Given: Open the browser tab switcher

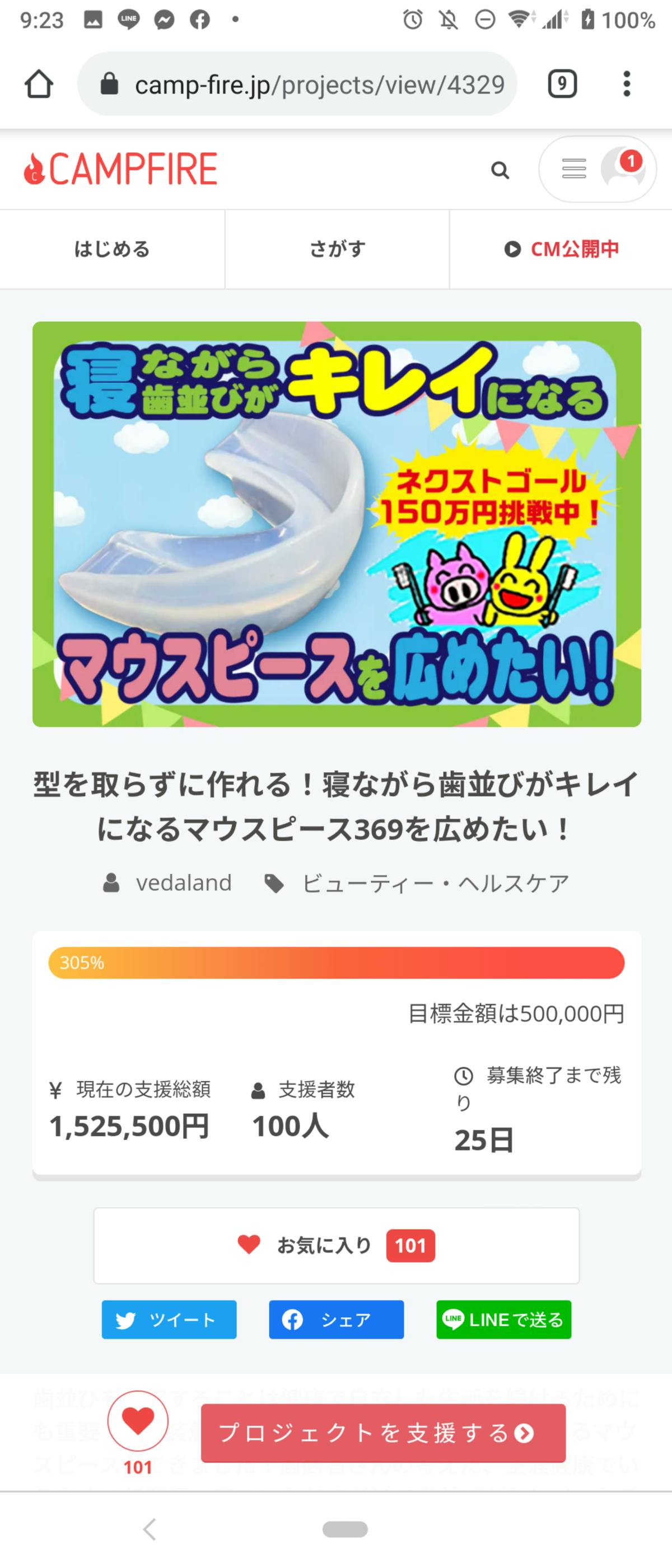Looking at the screenshot, I should pos(562,84).
